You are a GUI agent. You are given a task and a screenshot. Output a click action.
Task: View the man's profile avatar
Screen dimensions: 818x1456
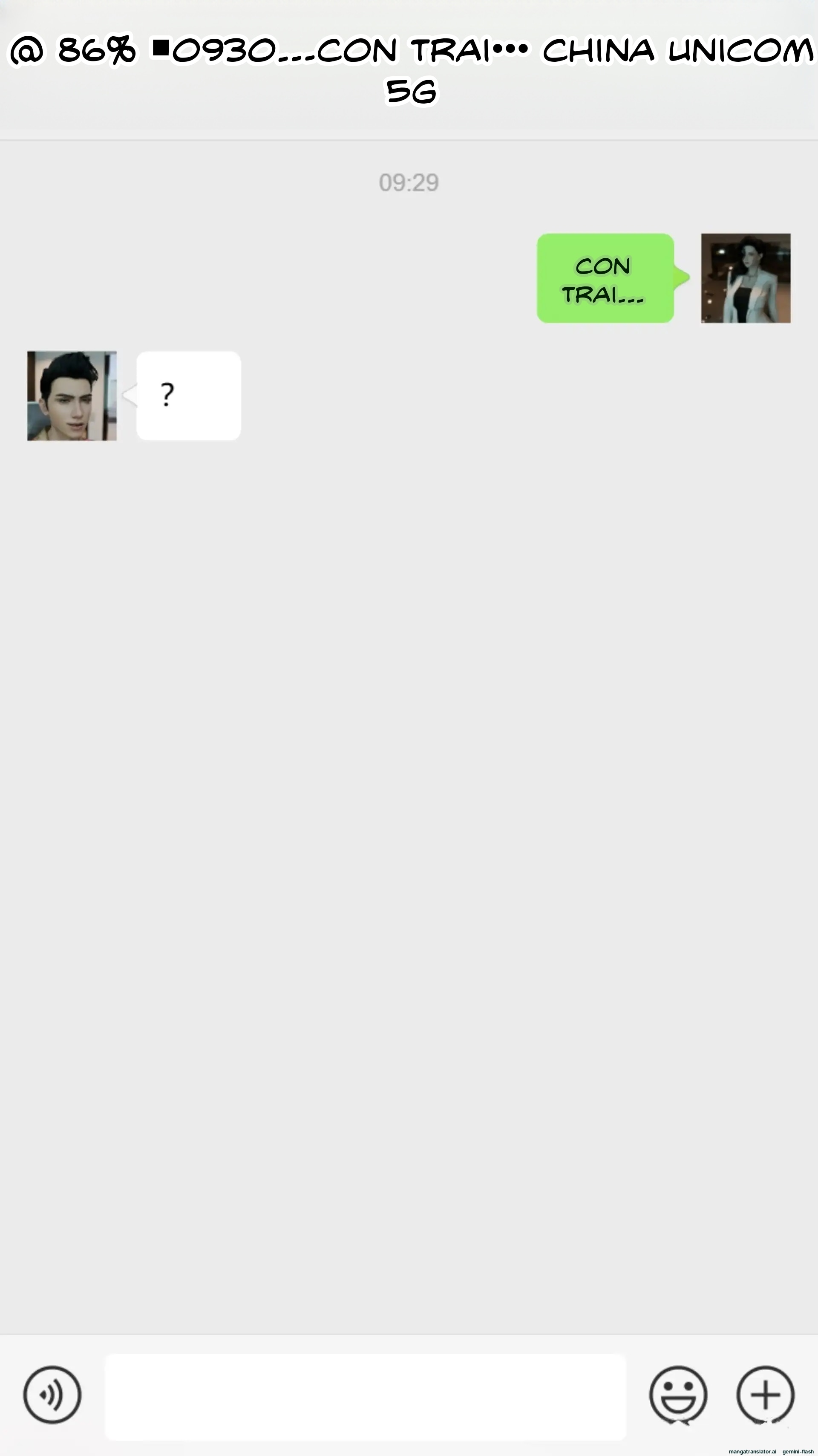coord(72,396)
